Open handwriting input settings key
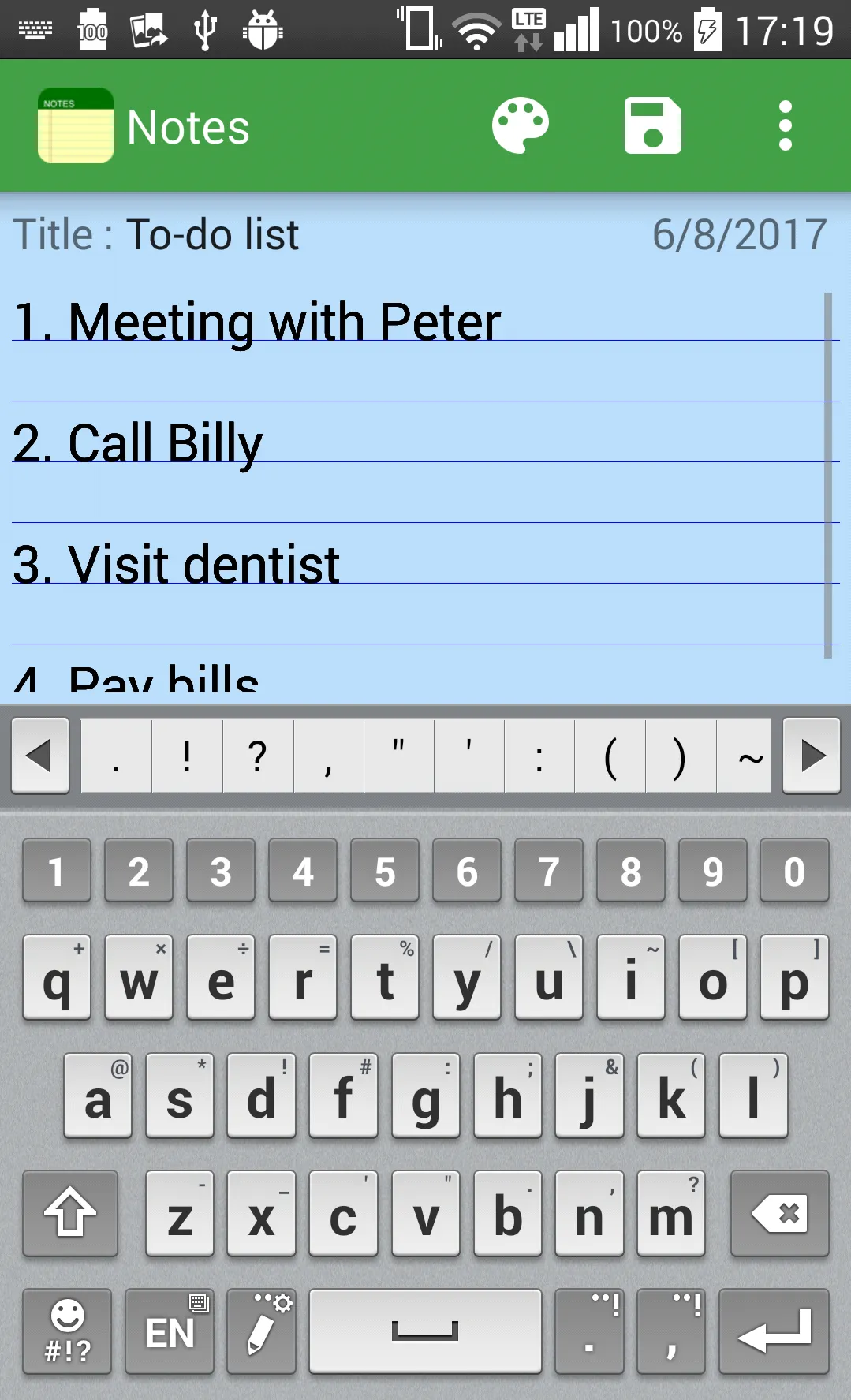The width and height of the screenshot is (851, 1400). pyautogui.click(x=261, y=1331)
